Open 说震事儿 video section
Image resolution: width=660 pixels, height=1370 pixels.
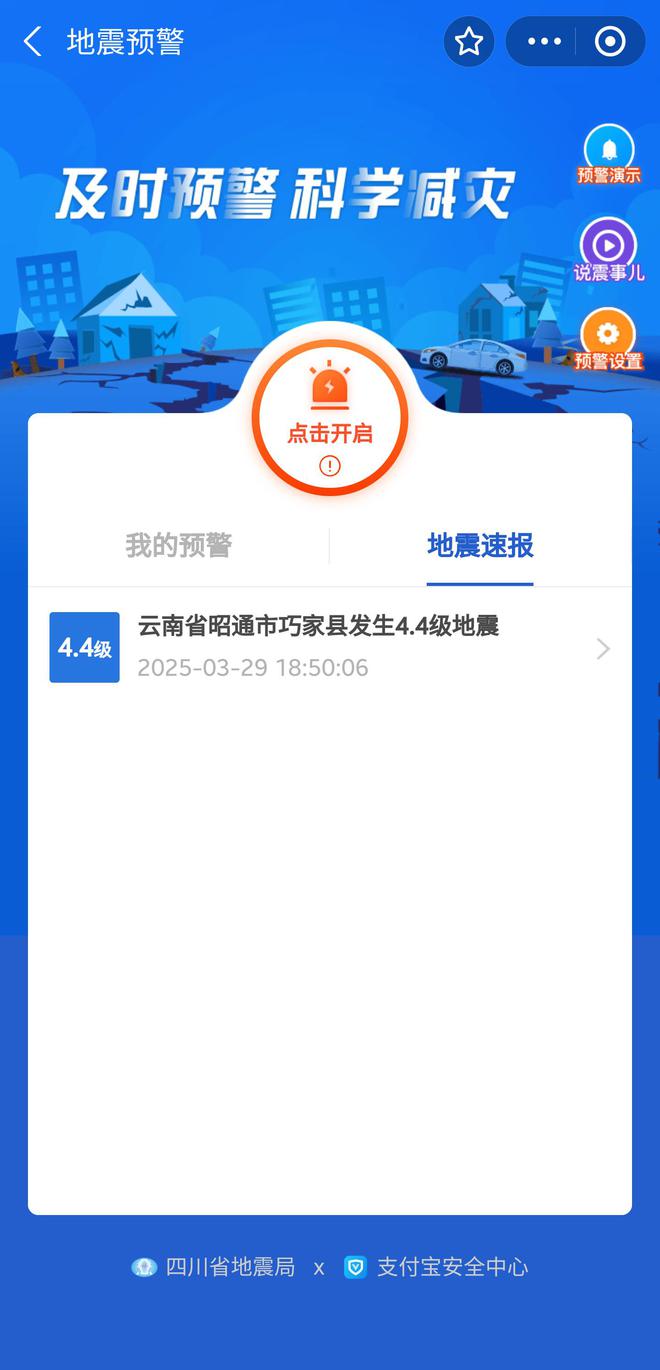(608, 250)
